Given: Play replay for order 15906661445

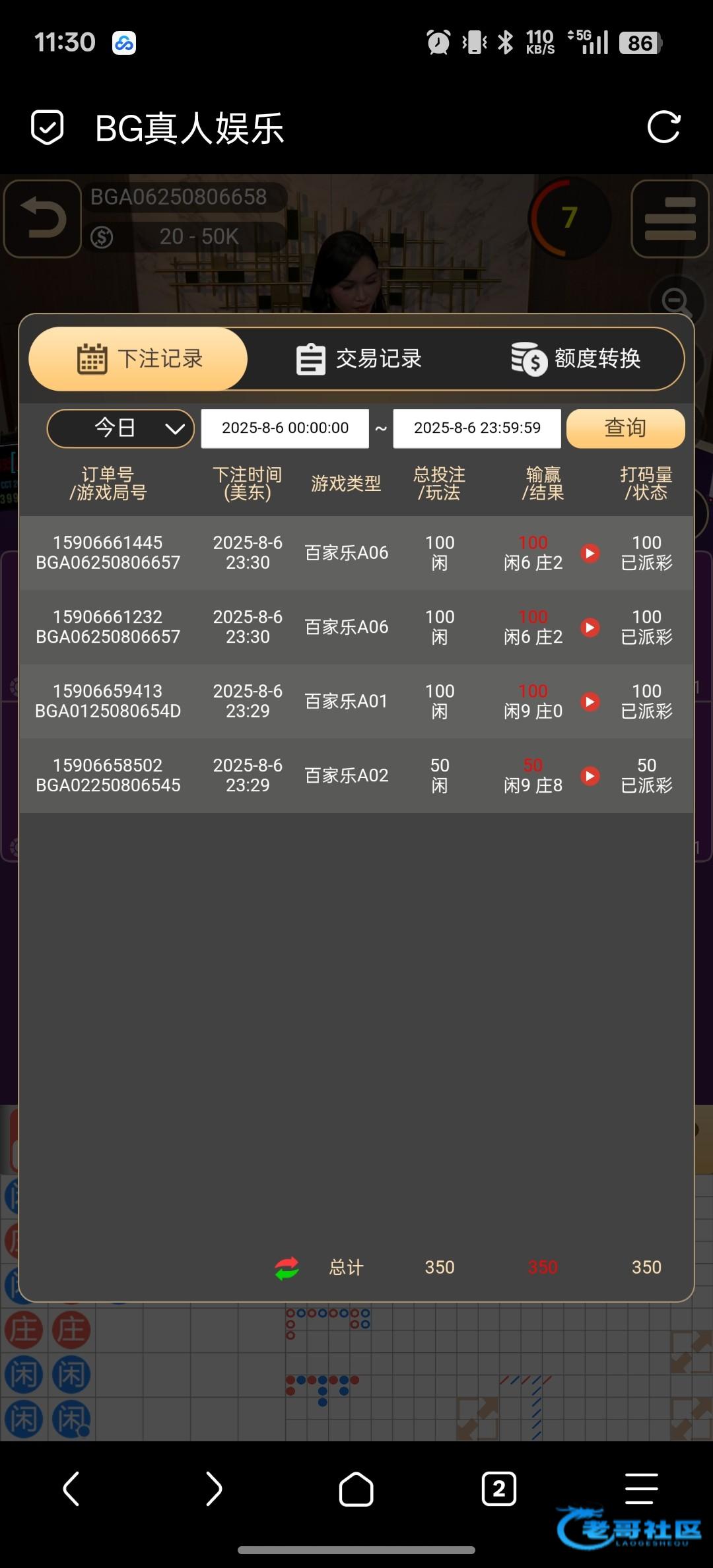Looking at the screenshot, I should (590, 553).
